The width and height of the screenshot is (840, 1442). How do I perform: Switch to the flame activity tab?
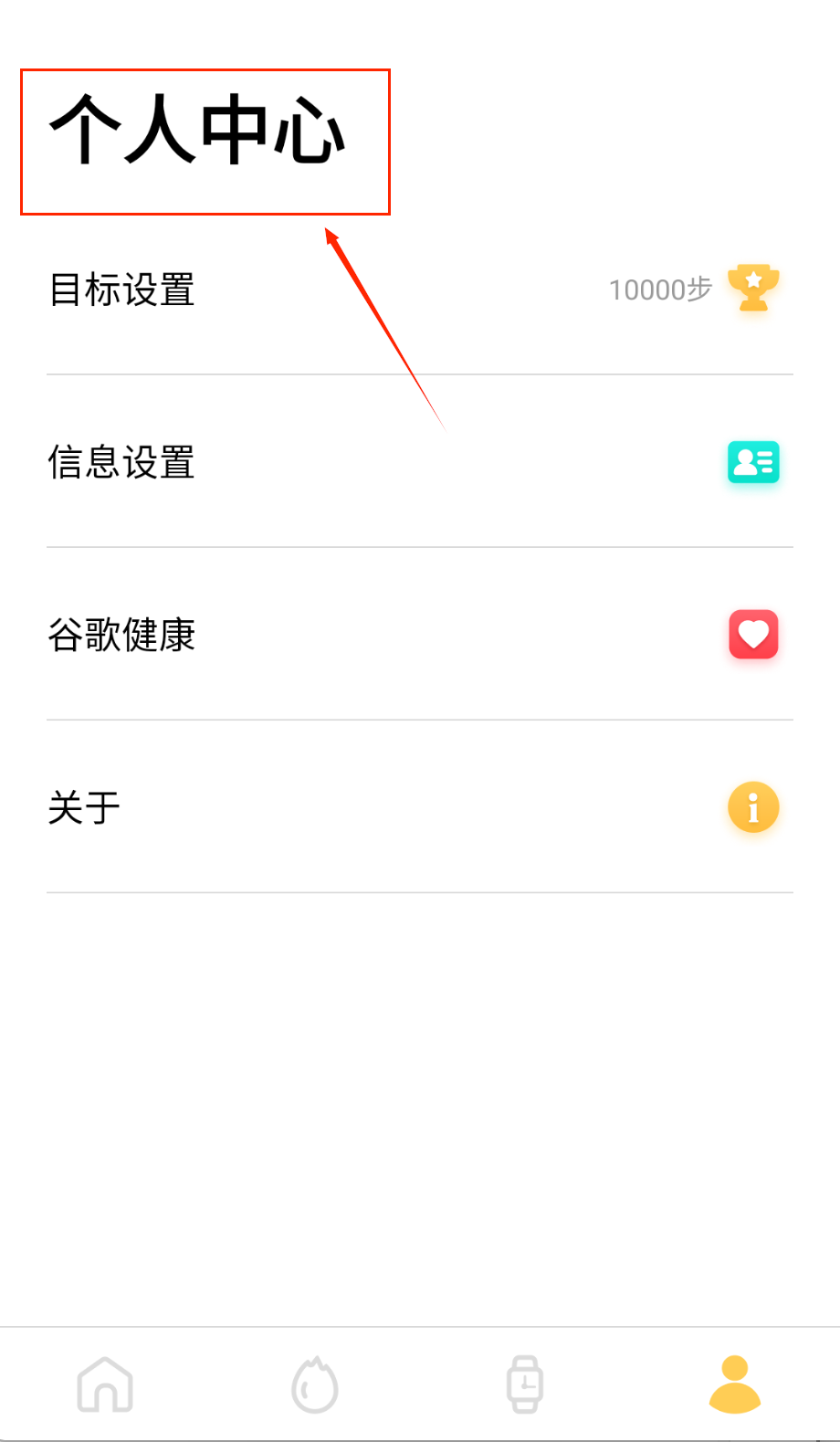click(x=315, y=1384)
